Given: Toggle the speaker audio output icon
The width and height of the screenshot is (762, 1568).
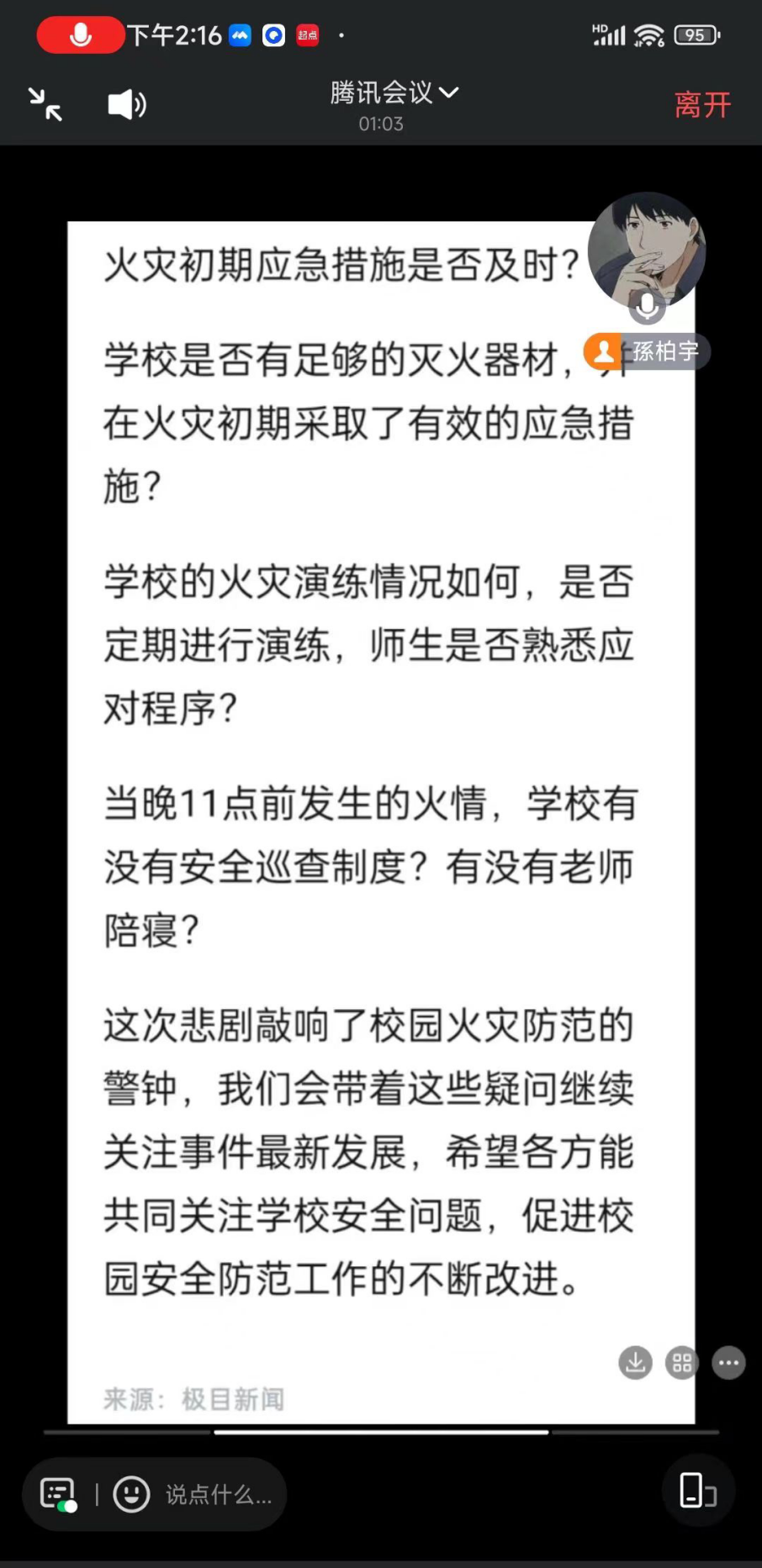Looking at the screenshot, I should pos(127,104).
